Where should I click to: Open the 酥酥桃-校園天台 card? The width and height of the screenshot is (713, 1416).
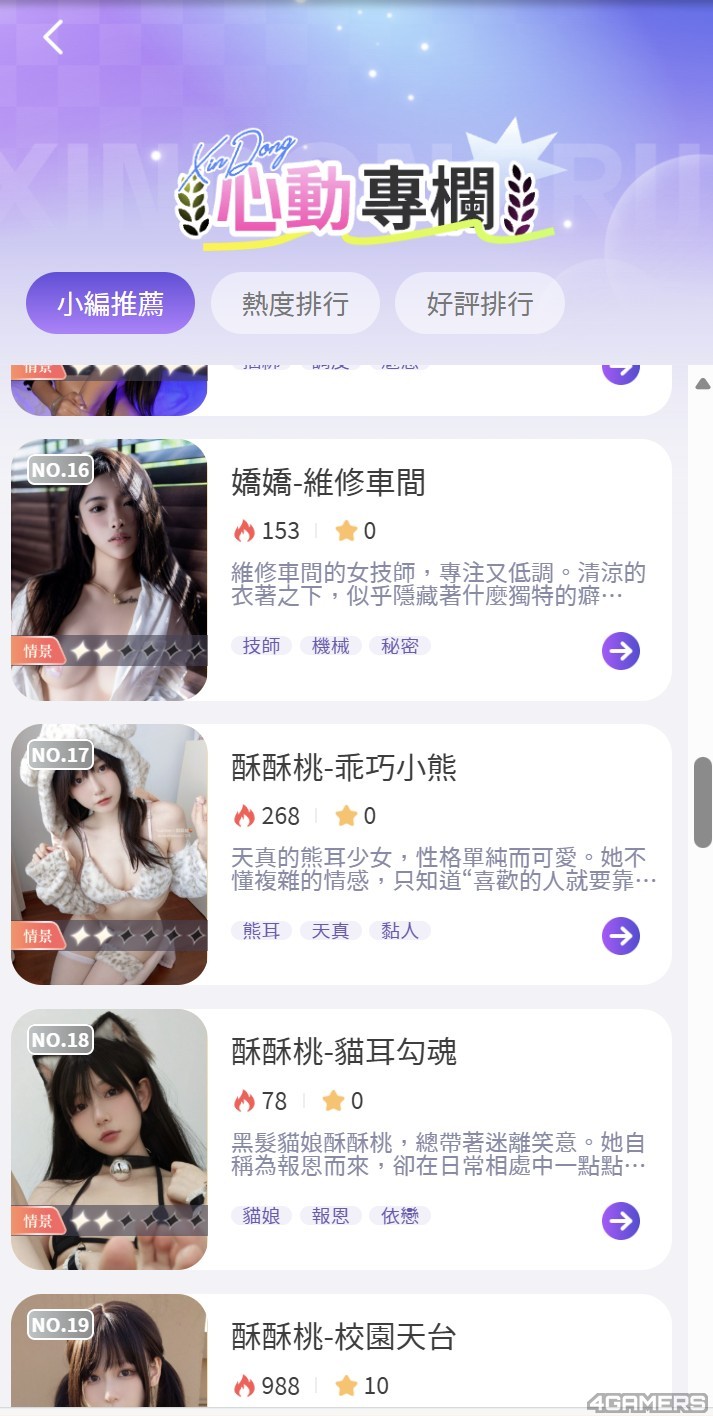click(344, 1337)
